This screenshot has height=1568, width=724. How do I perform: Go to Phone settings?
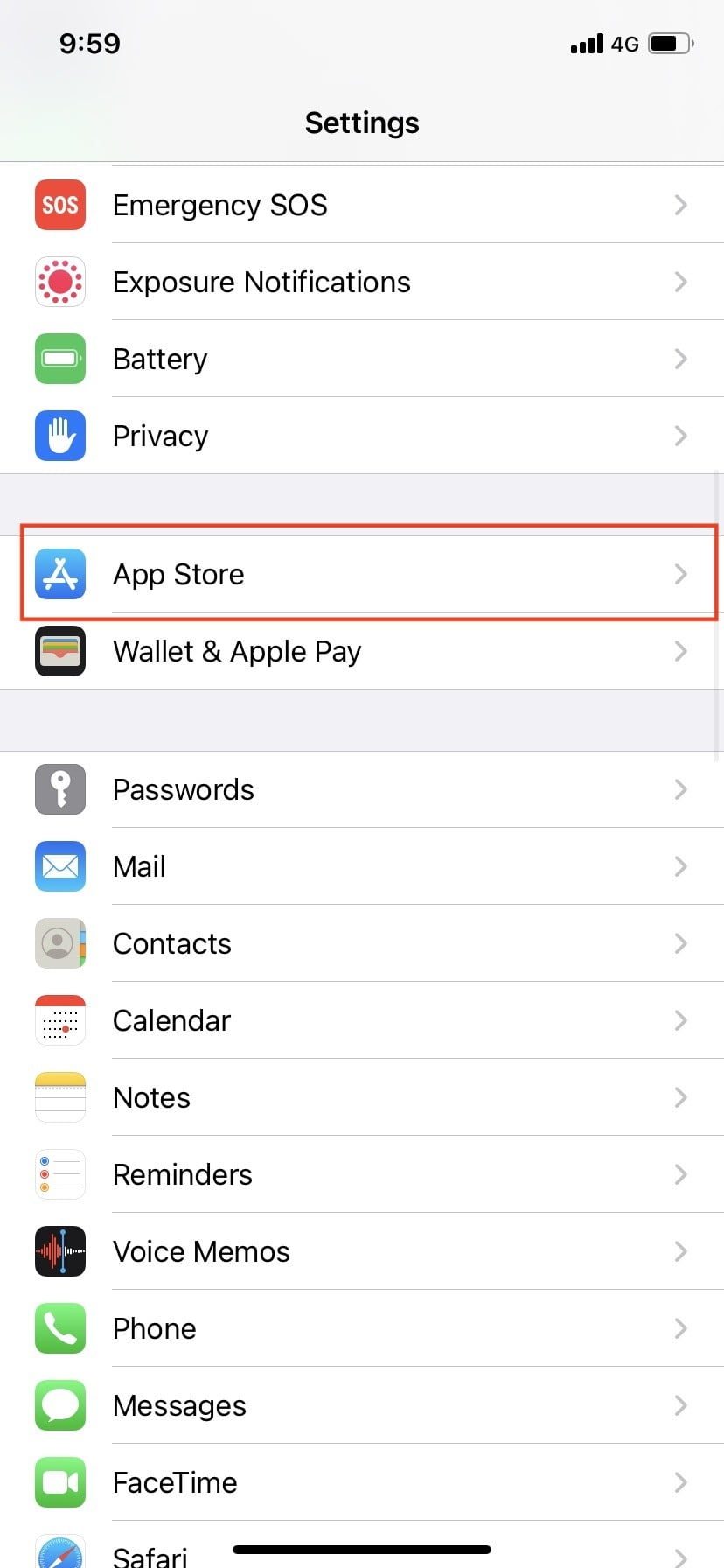(x=362, y=1328)
